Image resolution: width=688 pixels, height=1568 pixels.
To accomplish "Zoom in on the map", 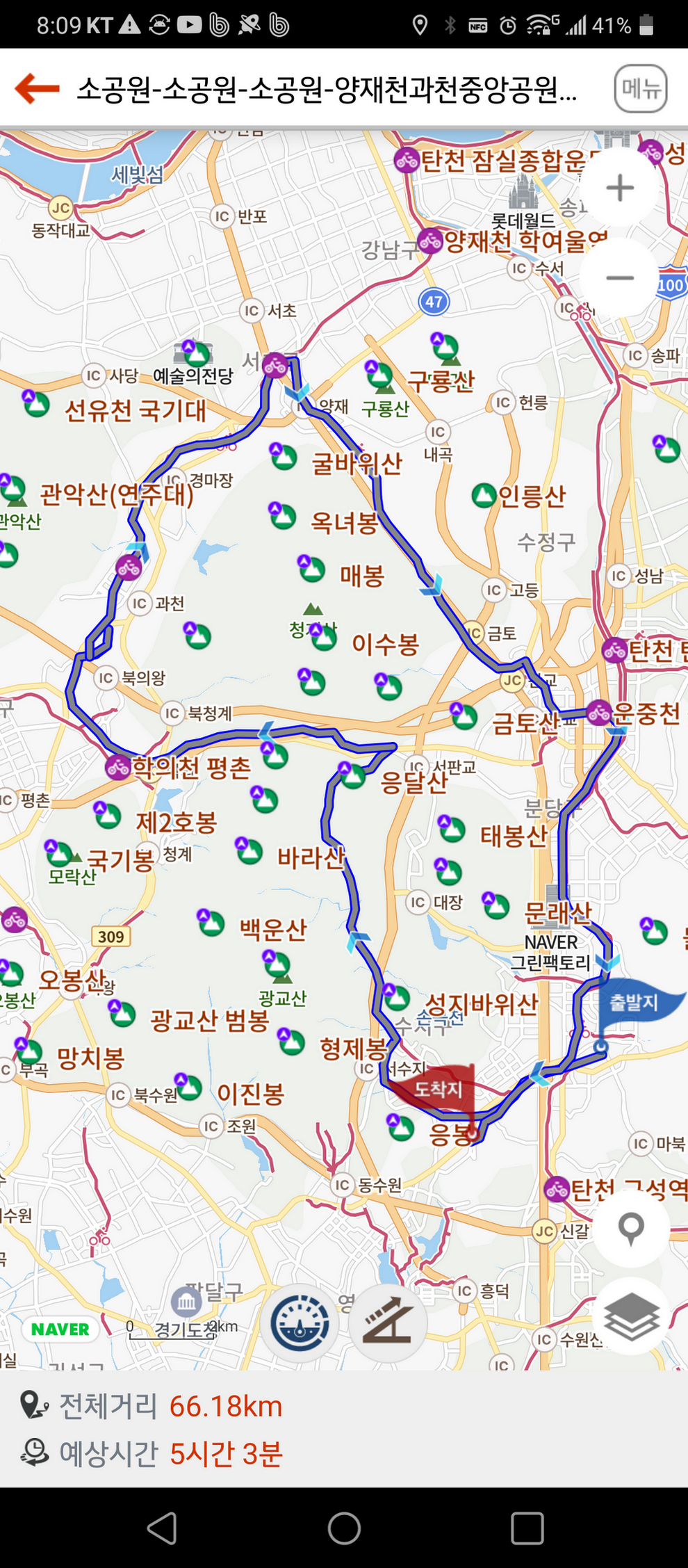I will 619,188.
